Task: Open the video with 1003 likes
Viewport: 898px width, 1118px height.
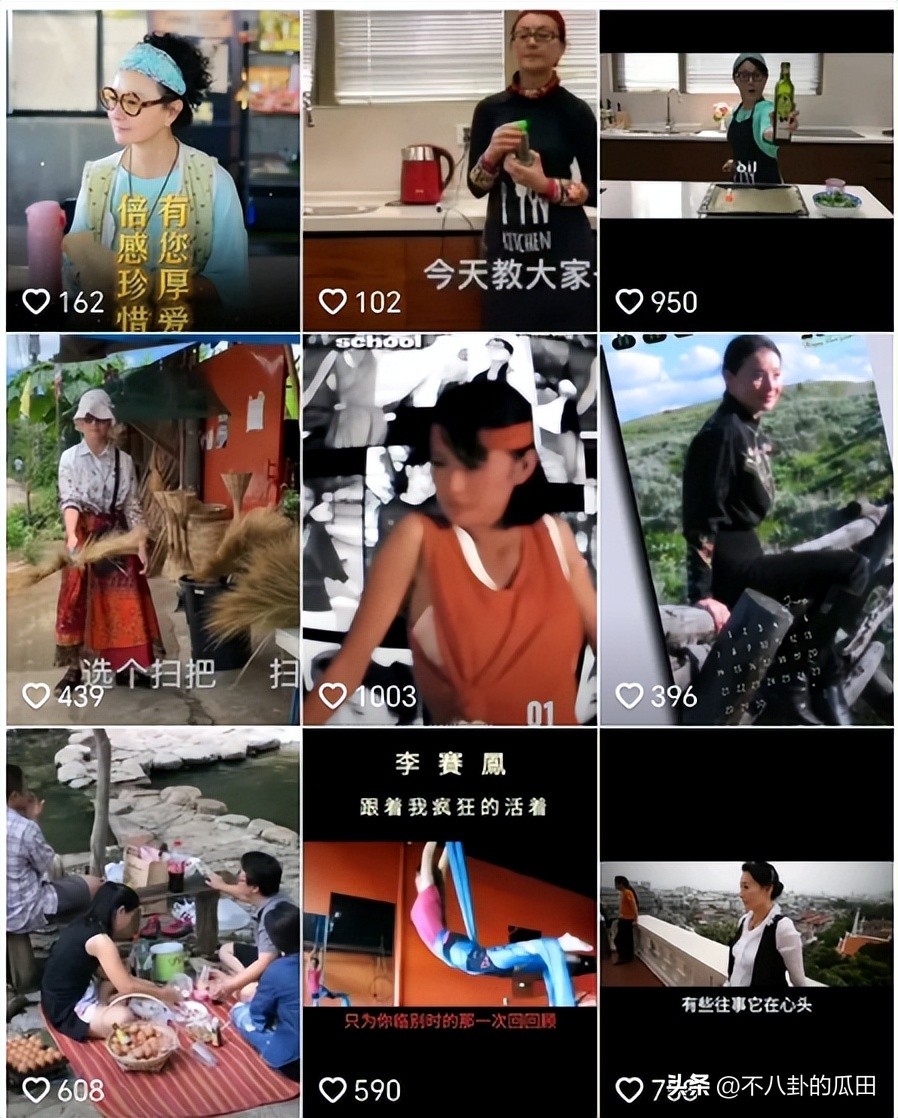Action: [x=449, y=528]
